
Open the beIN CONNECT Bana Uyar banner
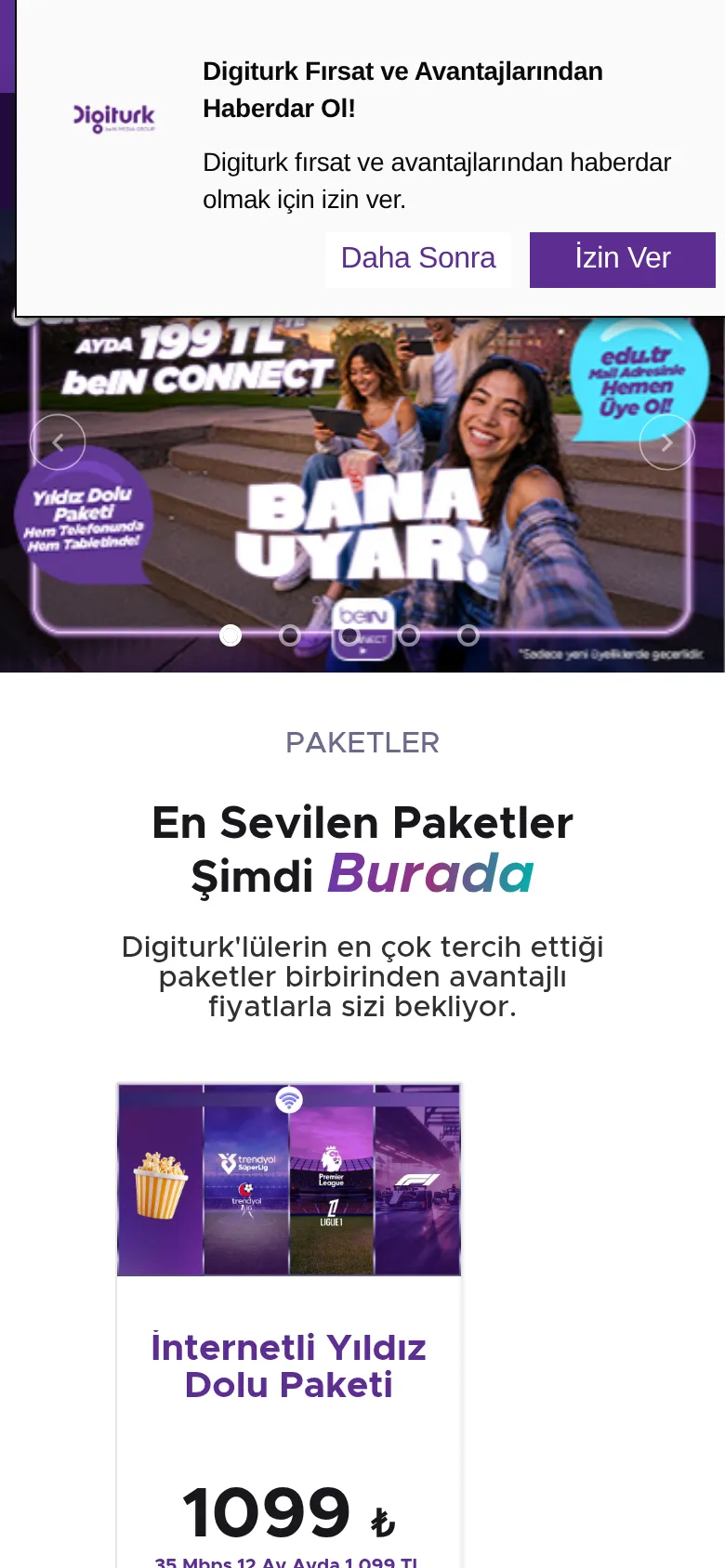[362, 494]
